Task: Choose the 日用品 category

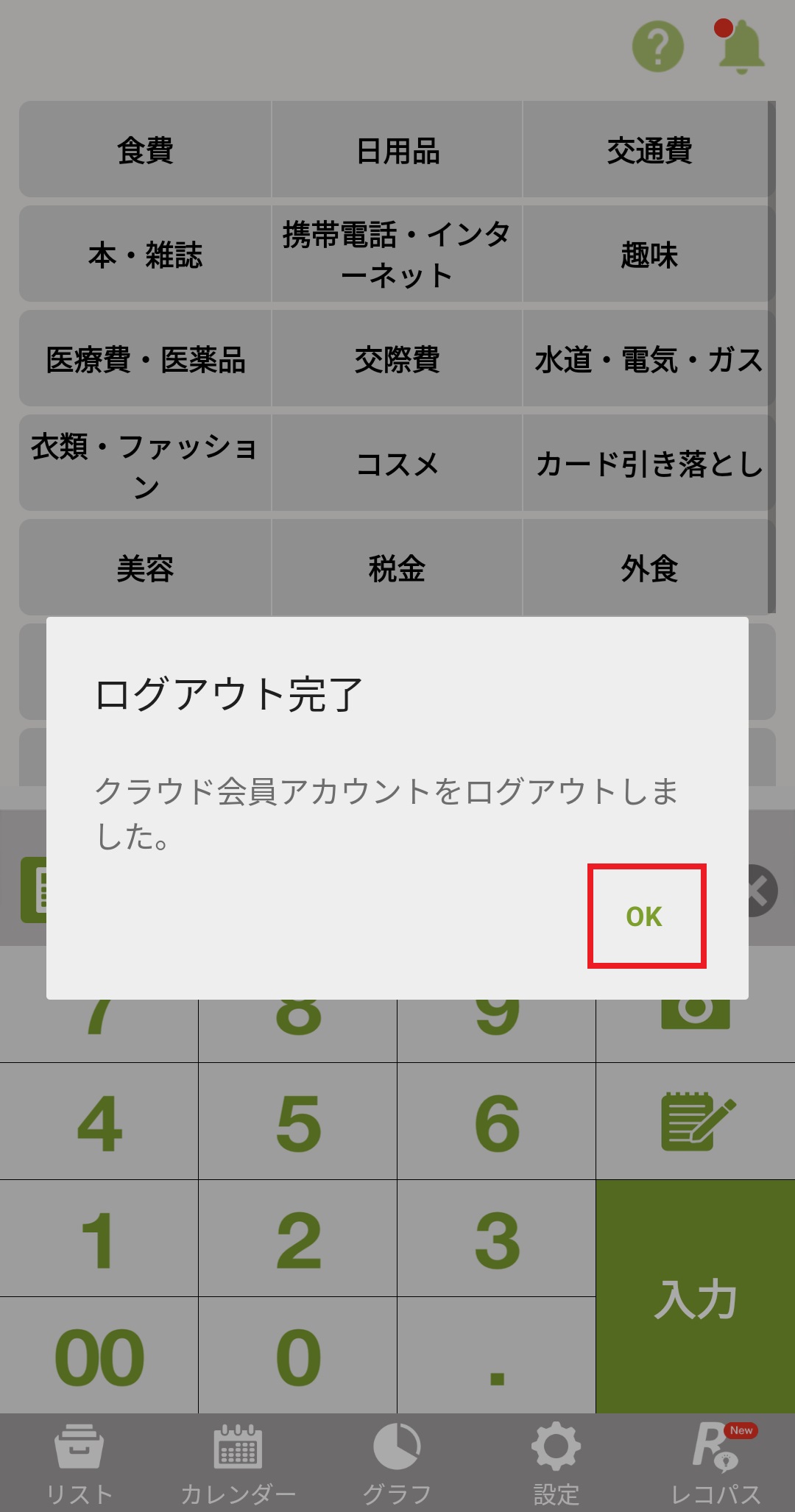Action: [397, 150]
